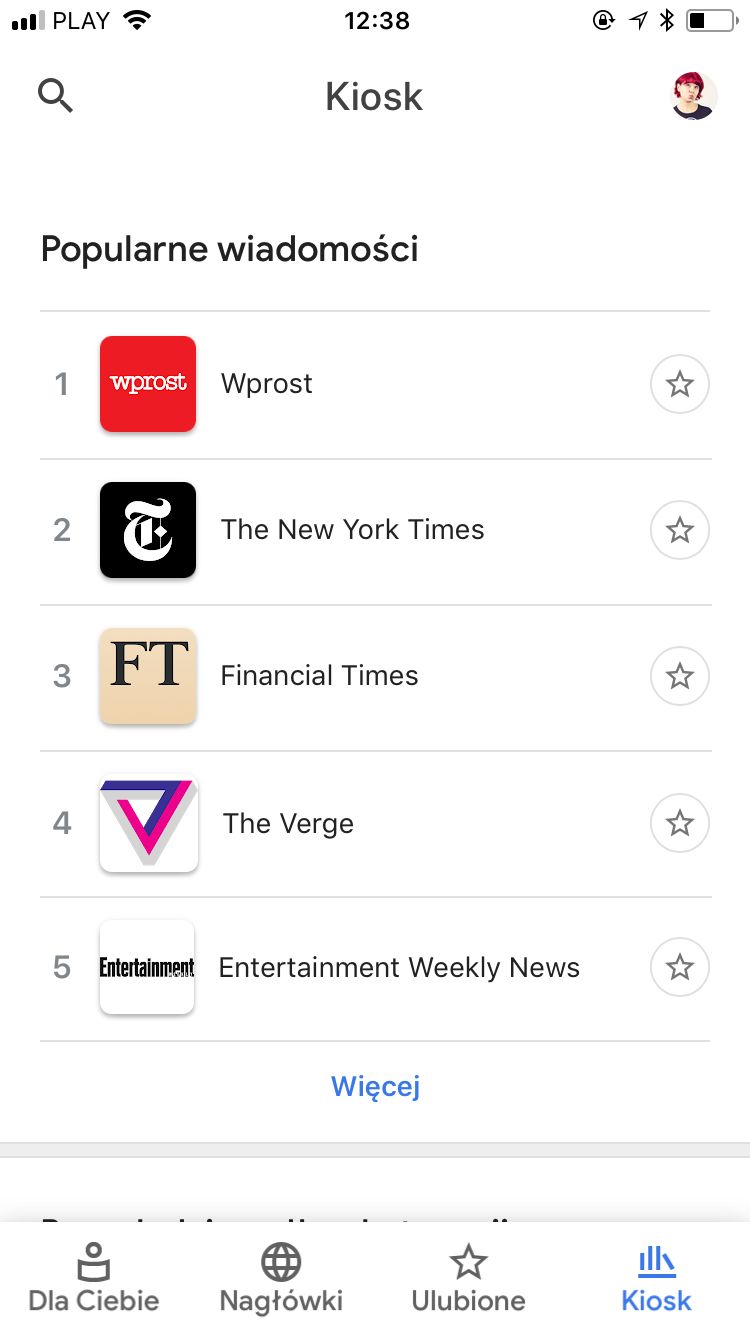
Task: Open the account profile avatar
Action: coord(694,96)
